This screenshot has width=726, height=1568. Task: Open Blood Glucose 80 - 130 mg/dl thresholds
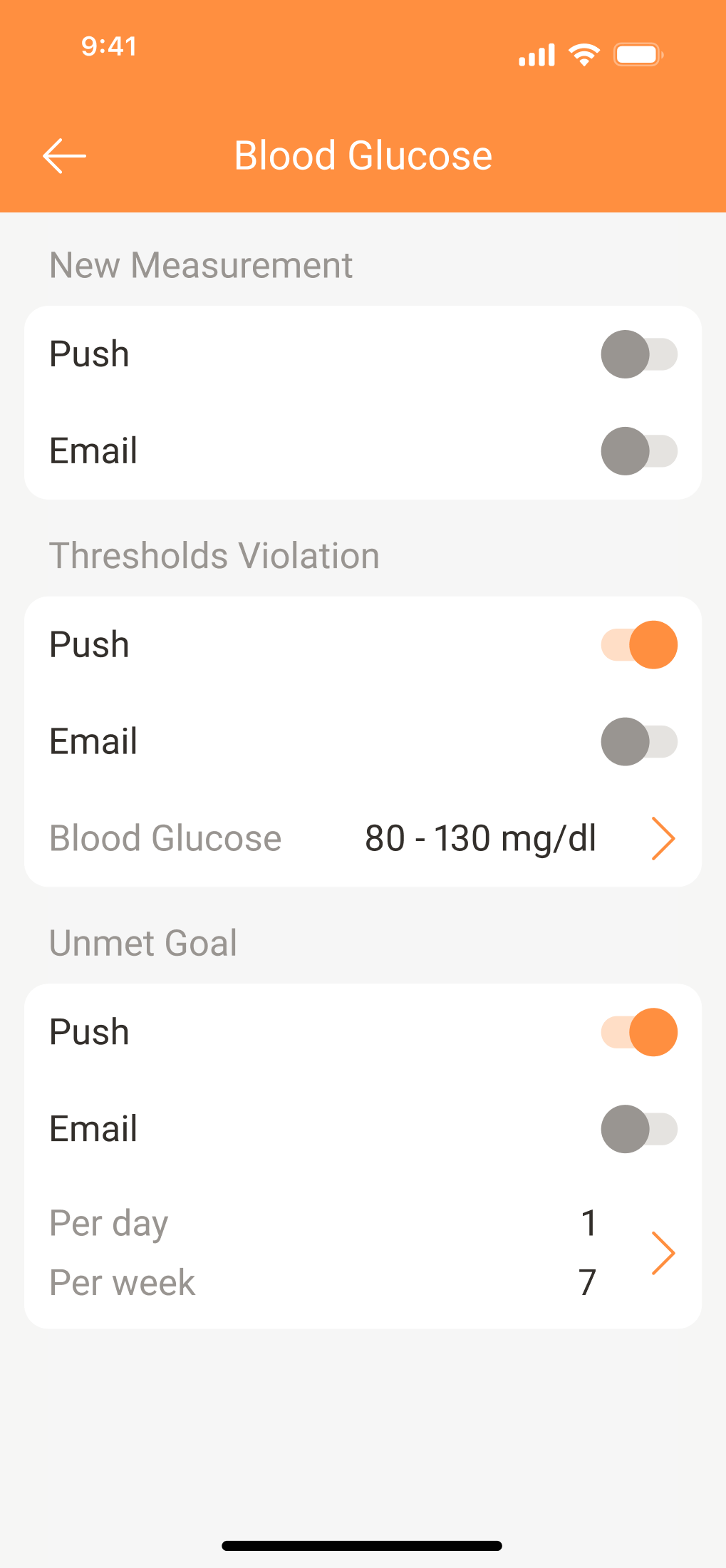[x=363, y=838]
